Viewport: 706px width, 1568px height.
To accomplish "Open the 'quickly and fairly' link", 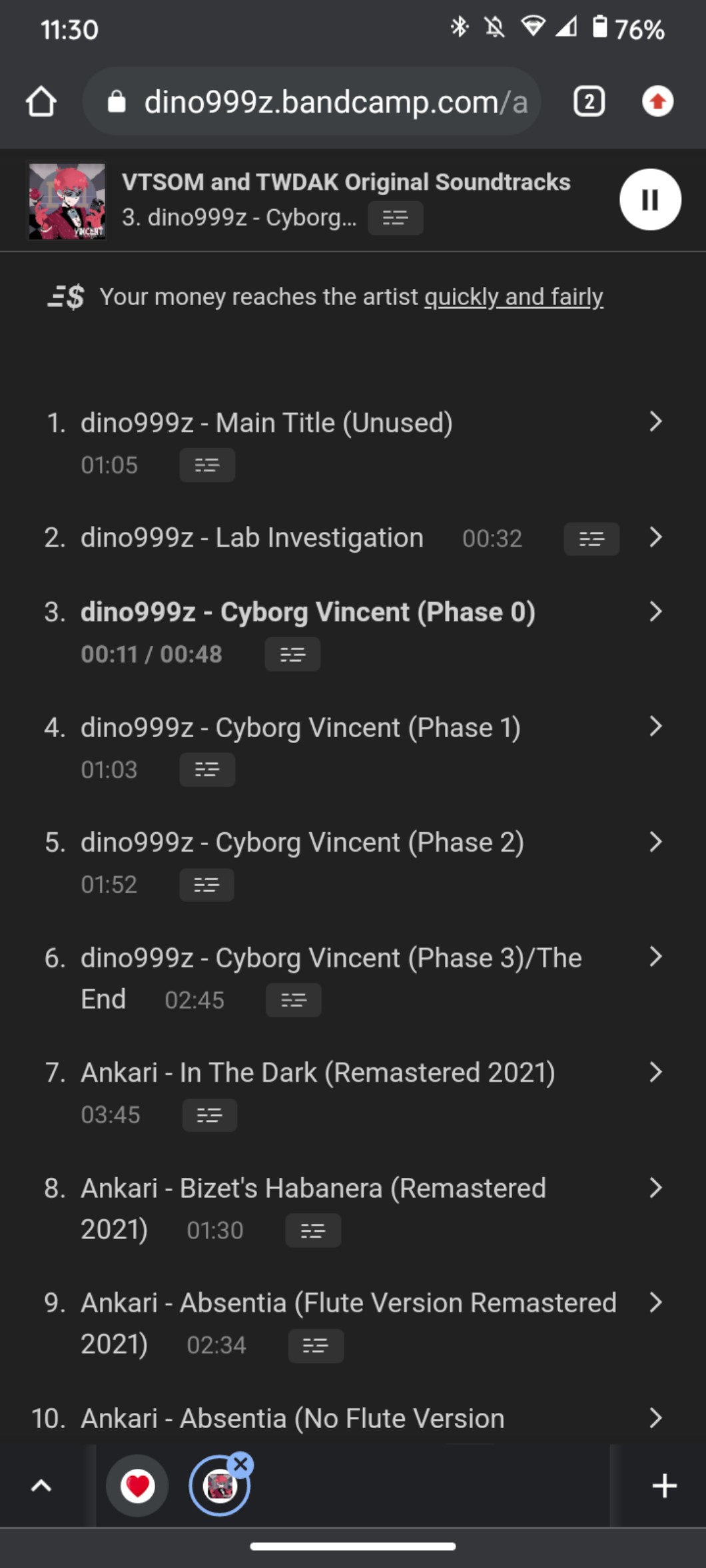I will 514,297.
